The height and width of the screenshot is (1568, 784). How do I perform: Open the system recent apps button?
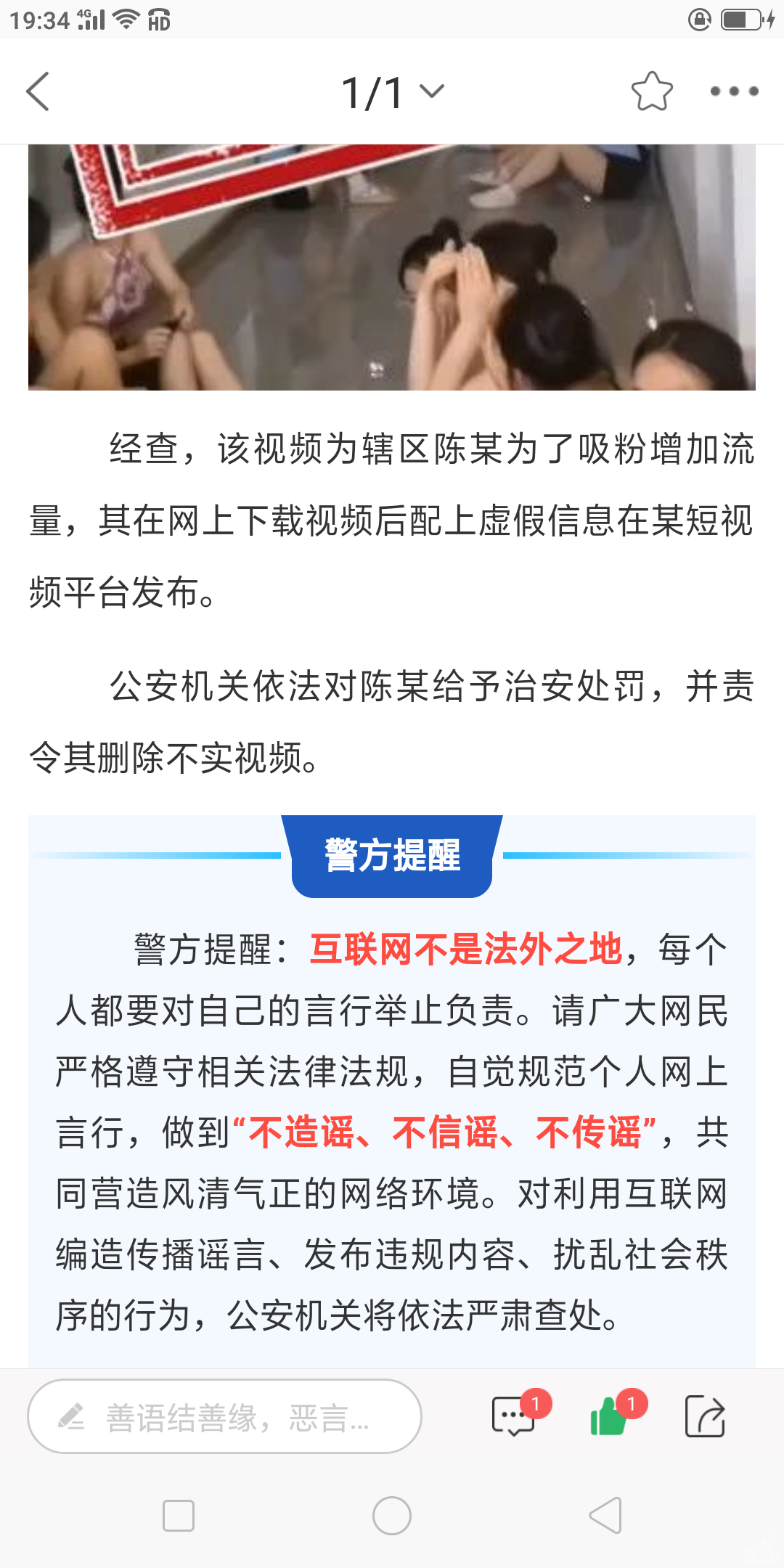[179, 1516]
